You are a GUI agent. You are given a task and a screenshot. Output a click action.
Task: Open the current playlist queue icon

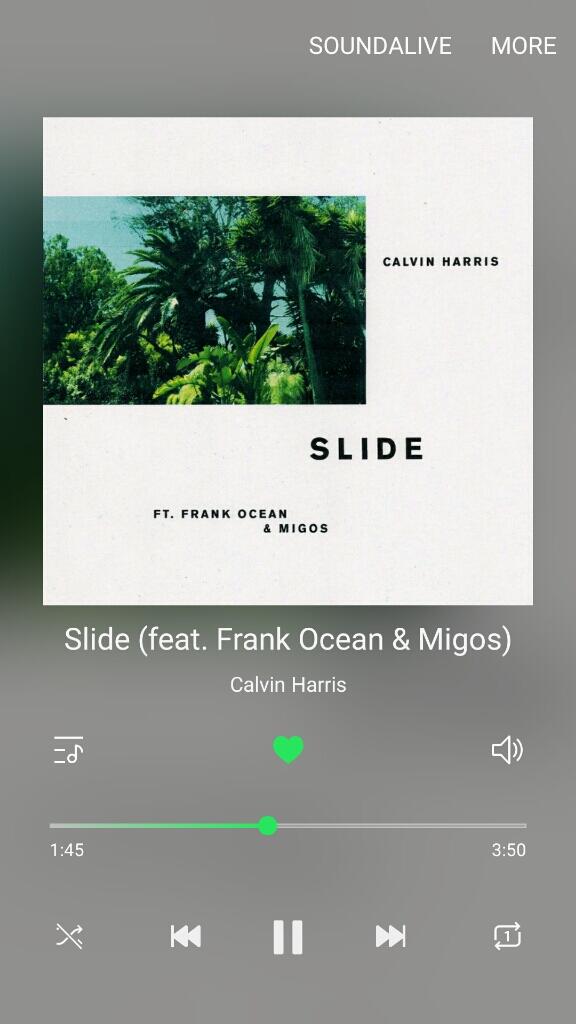[69, 750]
